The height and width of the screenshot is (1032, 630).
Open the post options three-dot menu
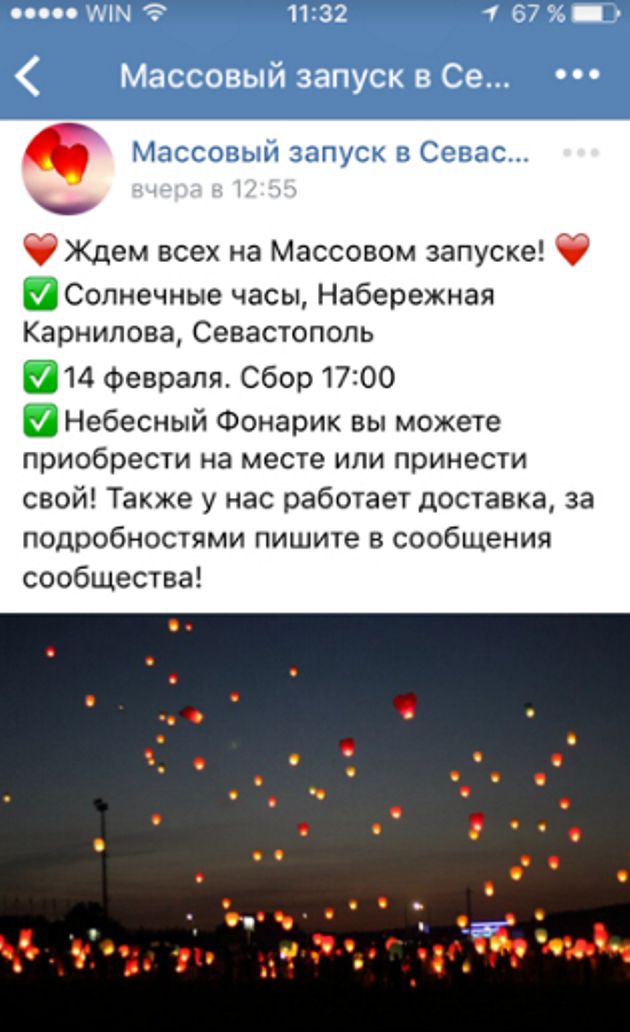pyautogui.click(x=581, y=153)
